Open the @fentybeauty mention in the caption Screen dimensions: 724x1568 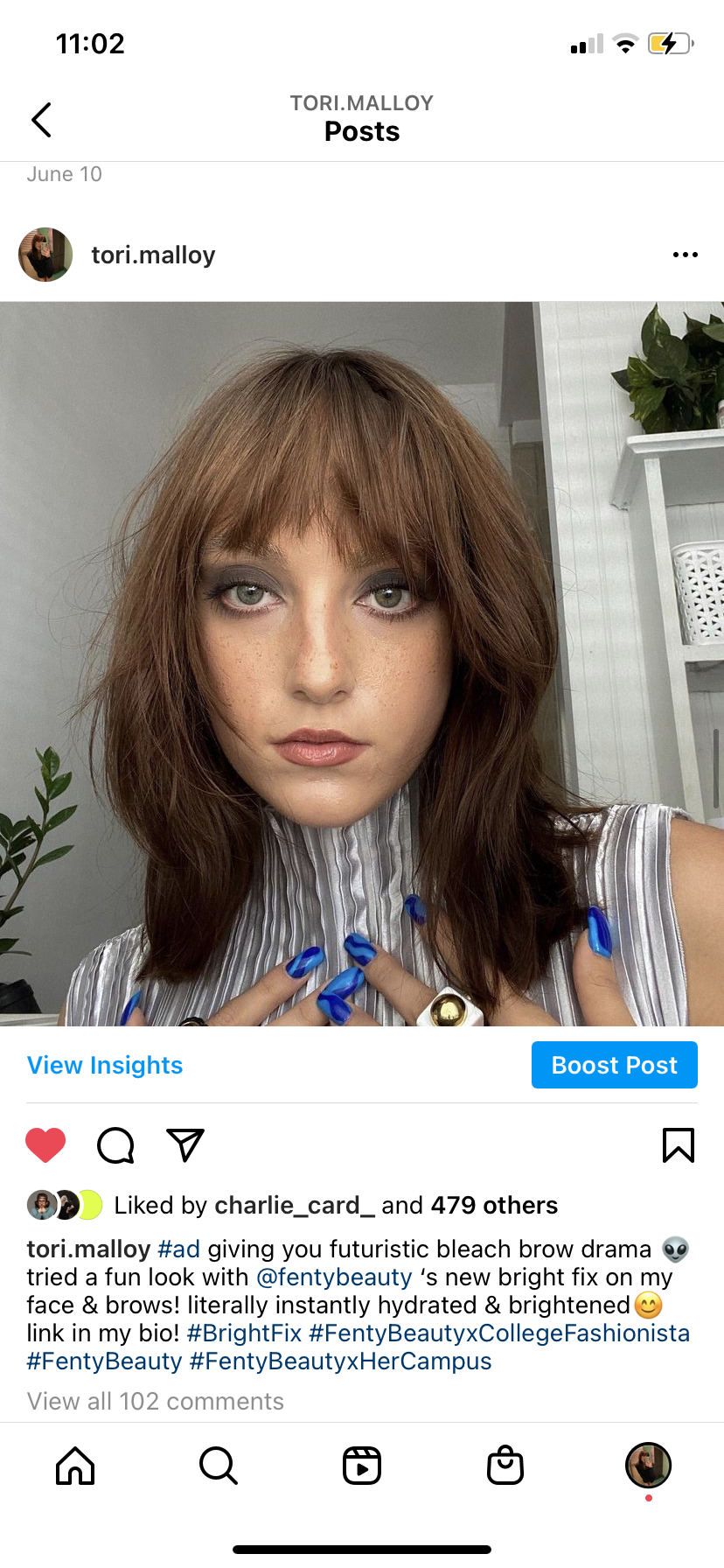coord(334,1277)
